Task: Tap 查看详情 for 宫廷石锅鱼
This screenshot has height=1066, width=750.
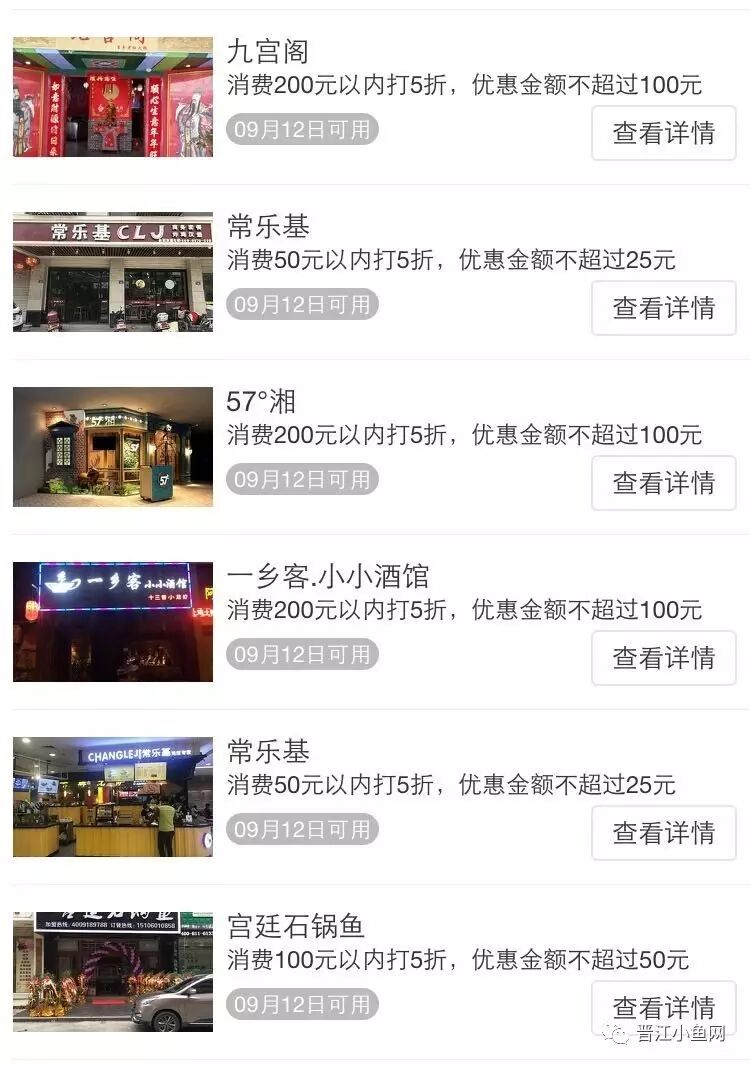Action: pos(664,1008)
